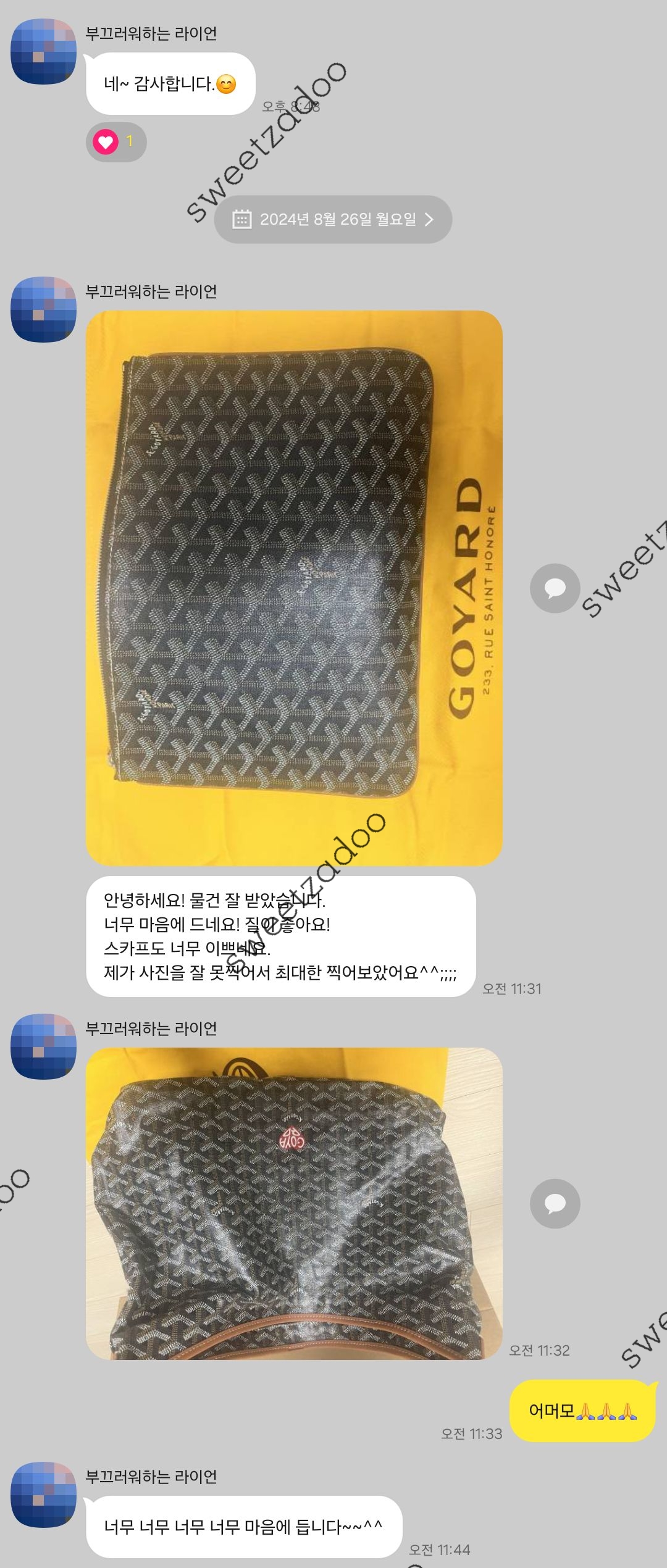Open the profile picture above 너무 너무 마음에 듭니다 message
The height and width of the screenshot is (1568, 667).
[x=43, y=1495]
